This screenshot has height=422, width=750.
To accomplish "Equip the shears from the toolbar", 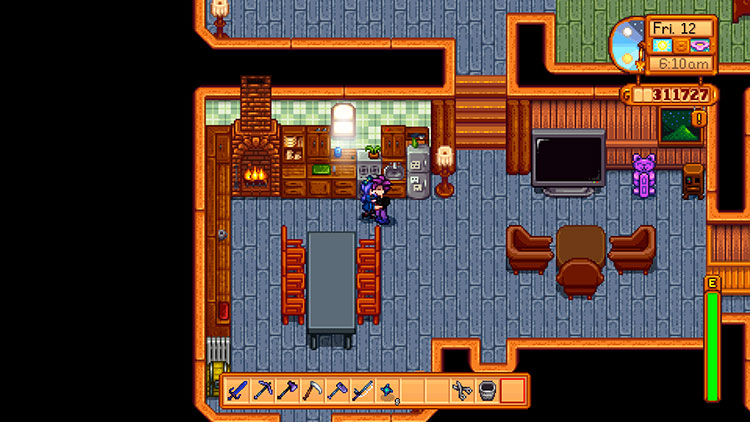I will [x=462, y=390].
